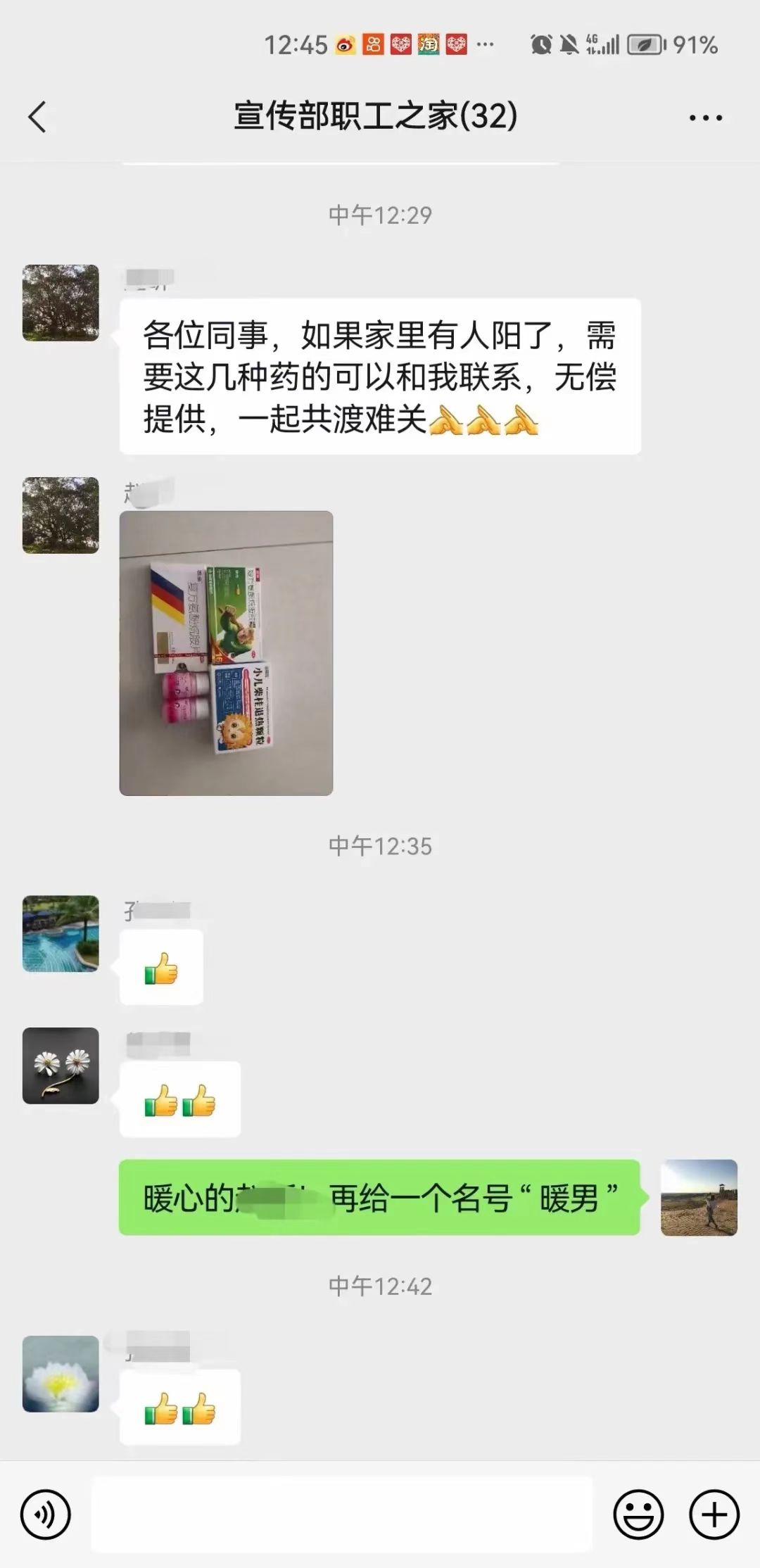Go back from the group chat
The image size is (760, 1568).
[x=38, y=116]
